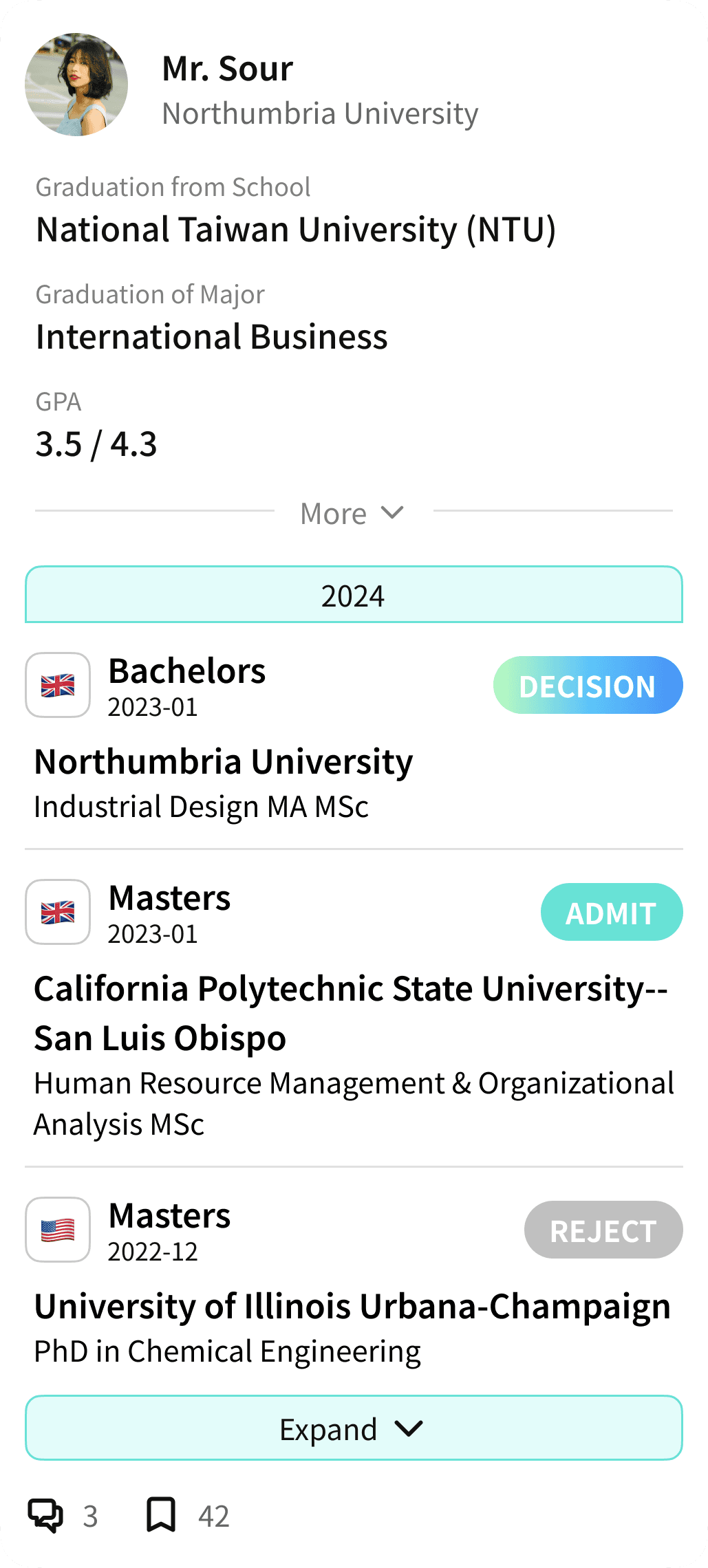708x1568 pixels.
Task: Open the Northumbria University Bachelors application
Action: 224,763
